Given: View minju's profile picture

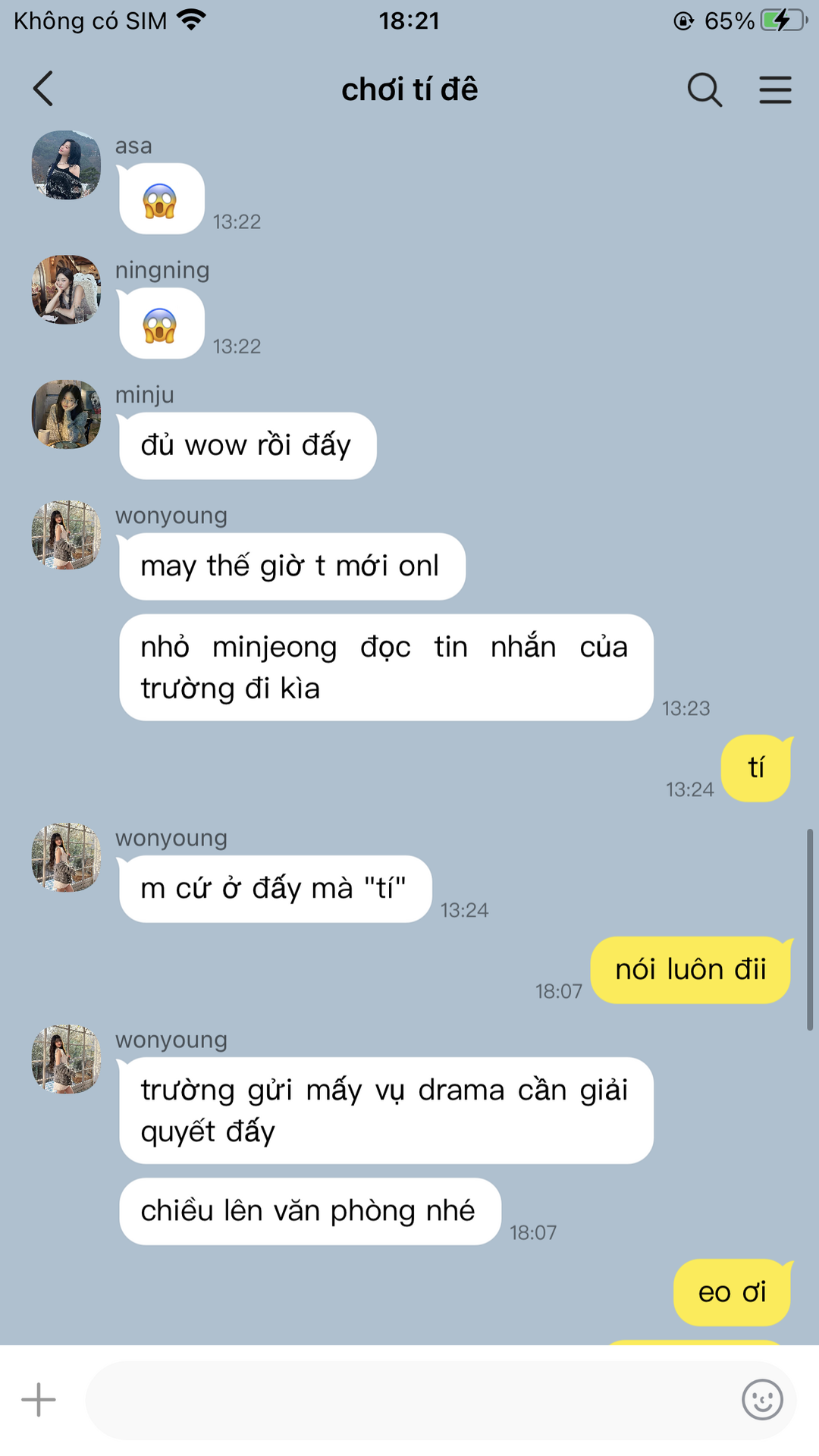Looking at the screenshot, I should [66, 415].
